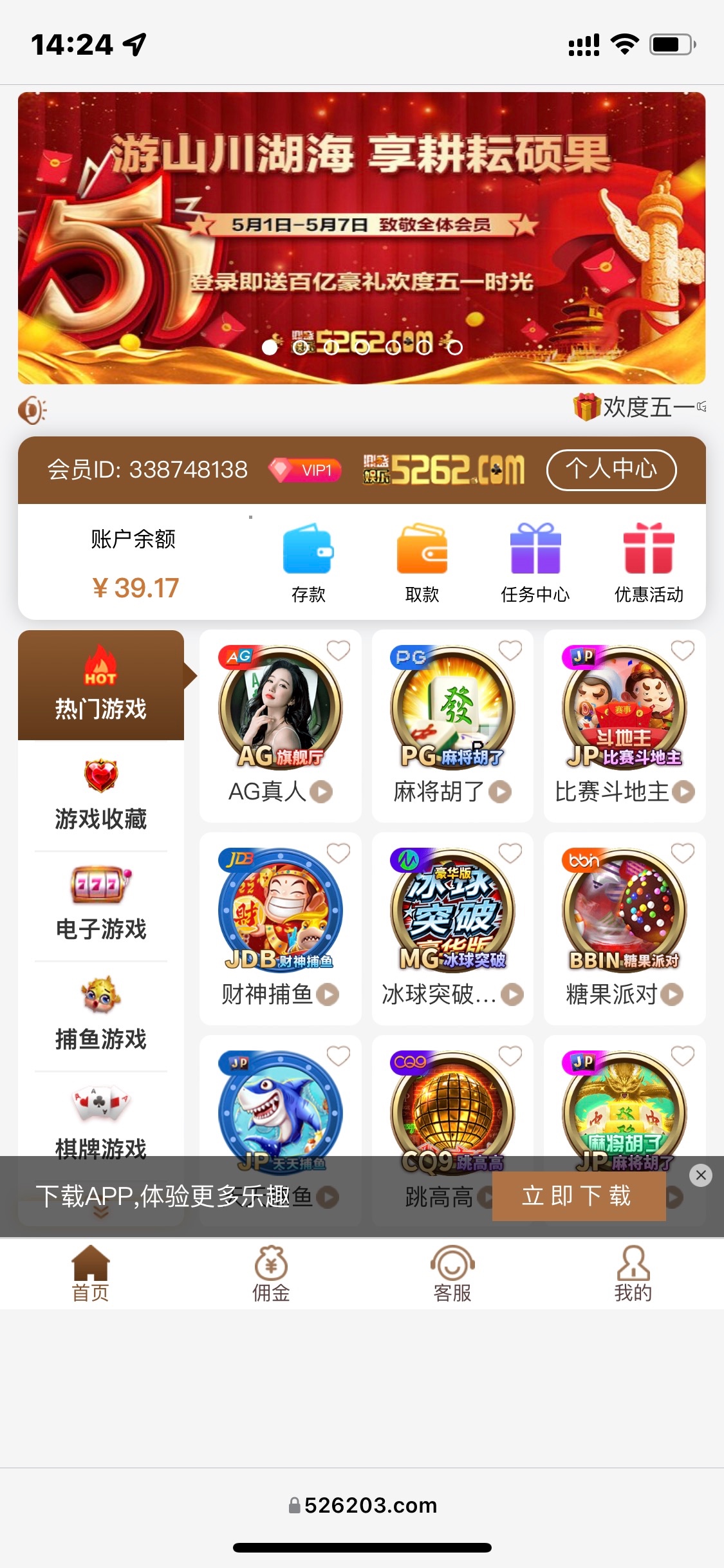Dismiss the download app banner

701,1175
